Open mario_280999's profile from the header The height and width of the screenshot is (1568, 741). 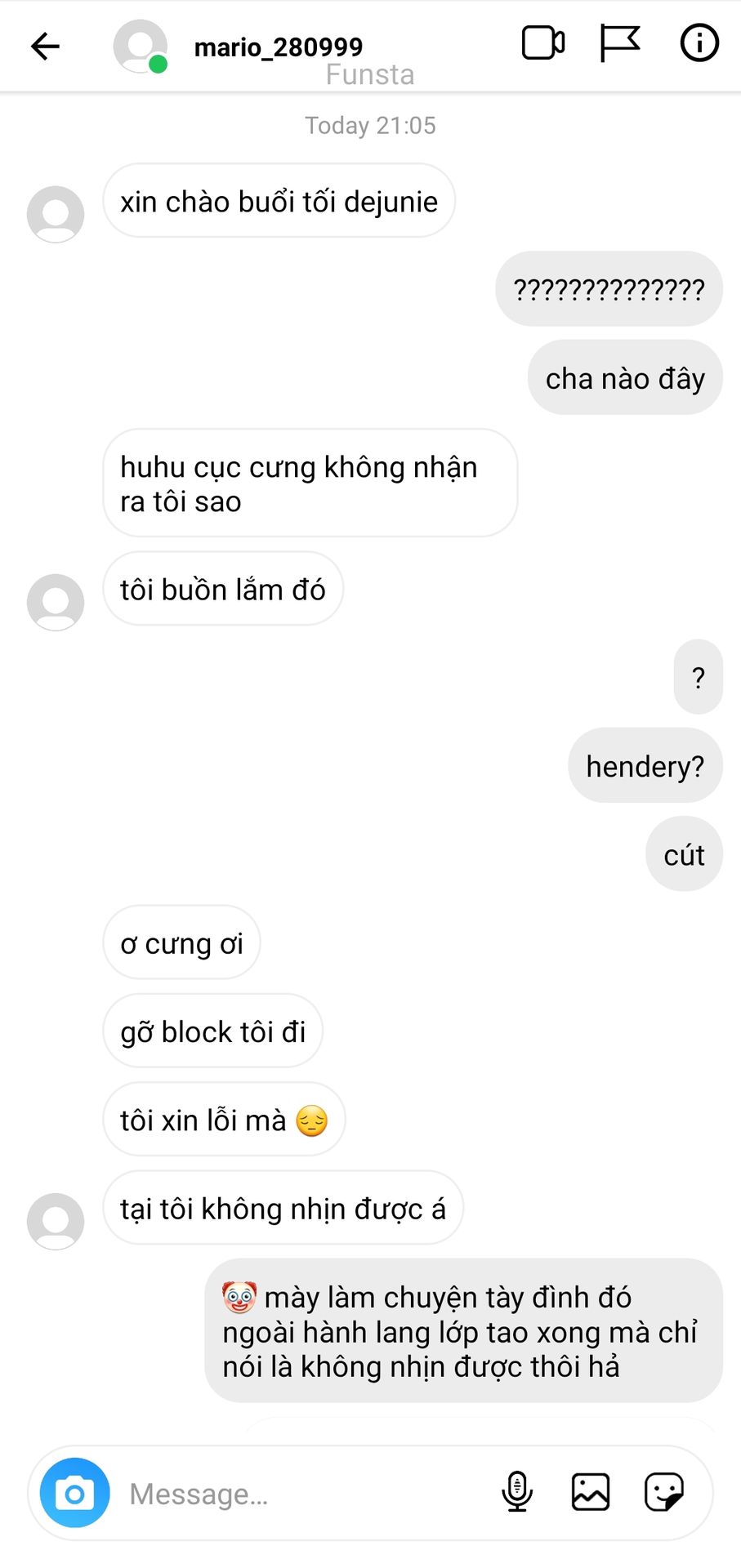tap(278, 47)
